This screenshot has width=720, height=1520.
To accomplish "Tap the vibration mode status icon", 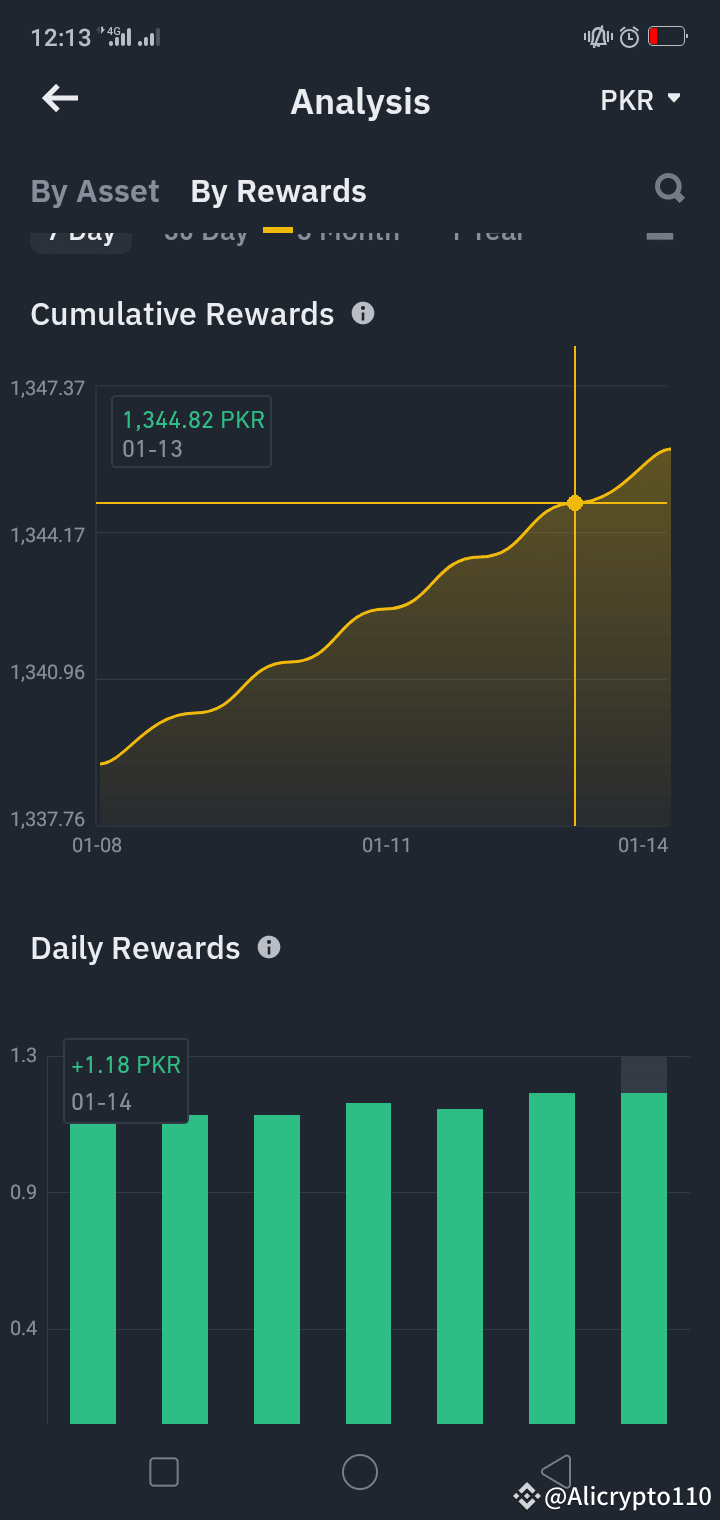I will [x=596, y=37].
